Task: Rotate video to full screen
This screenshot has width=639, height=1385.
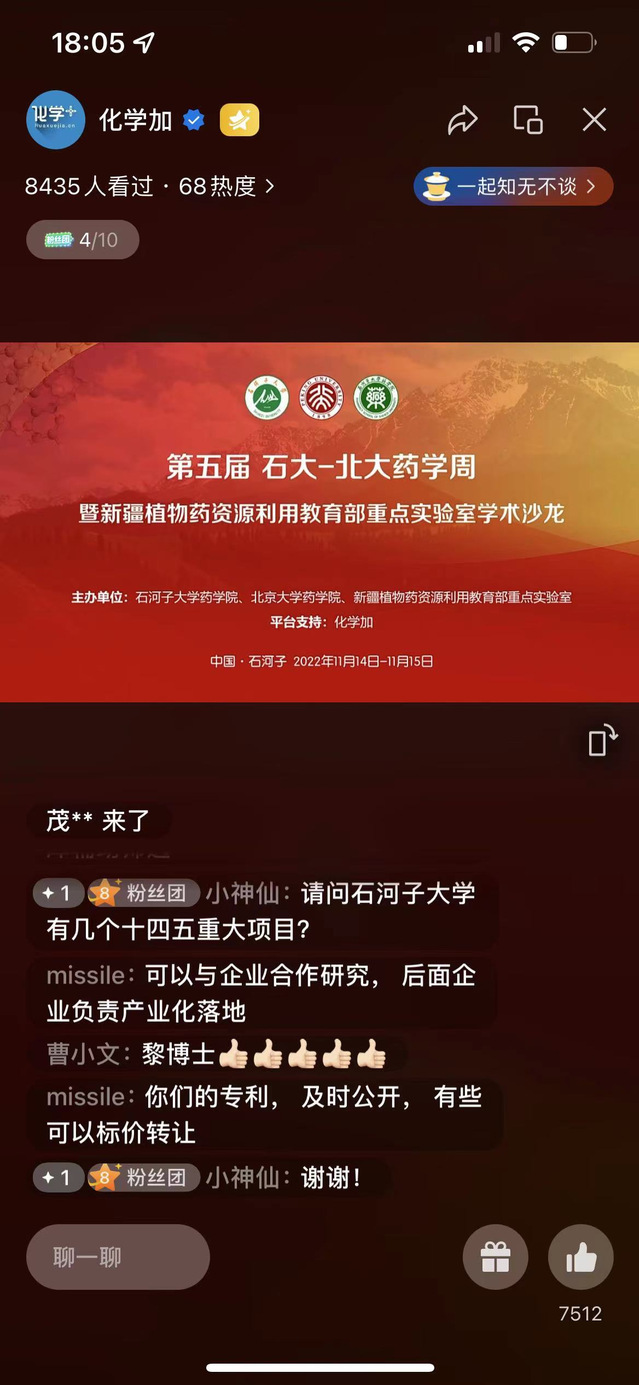Action: [603, 741]
